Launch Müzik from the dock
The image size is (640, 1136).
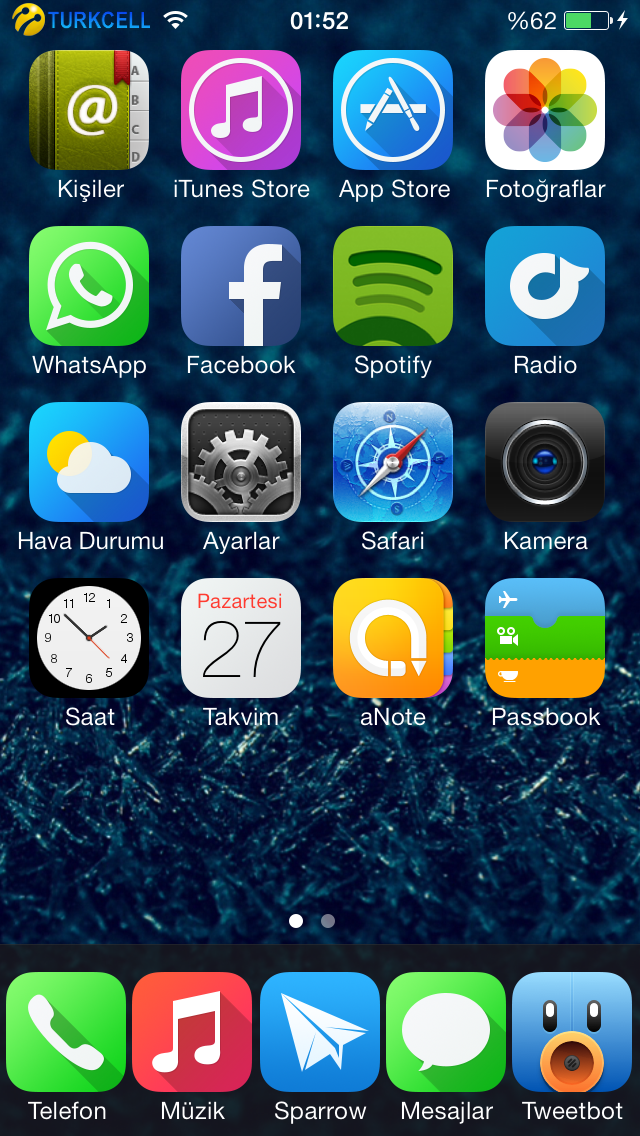click(x=192, y=1032)
